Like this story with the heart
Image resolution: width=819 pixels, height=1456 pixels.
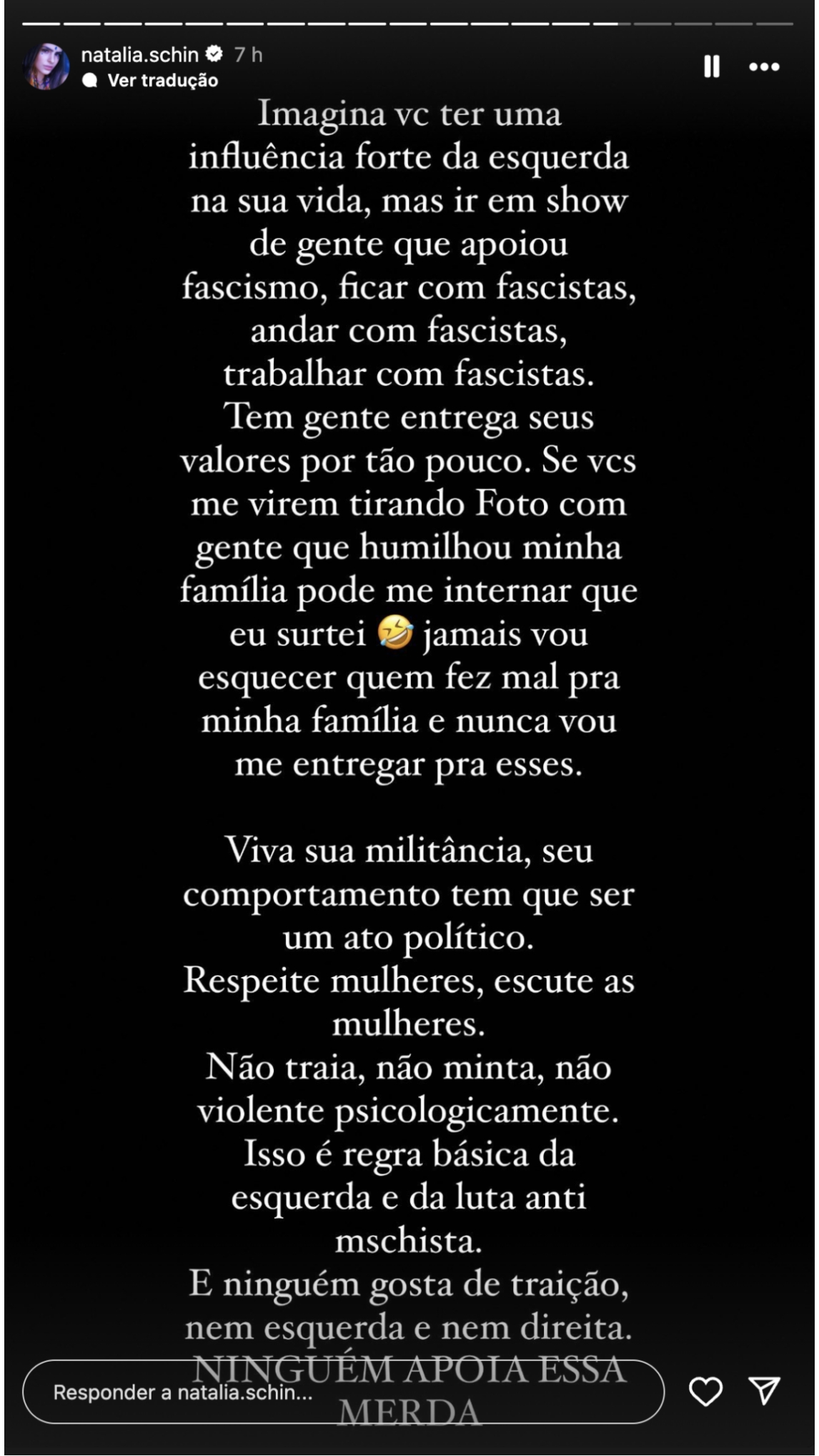pyautogui.click(x=705, y=1391)
